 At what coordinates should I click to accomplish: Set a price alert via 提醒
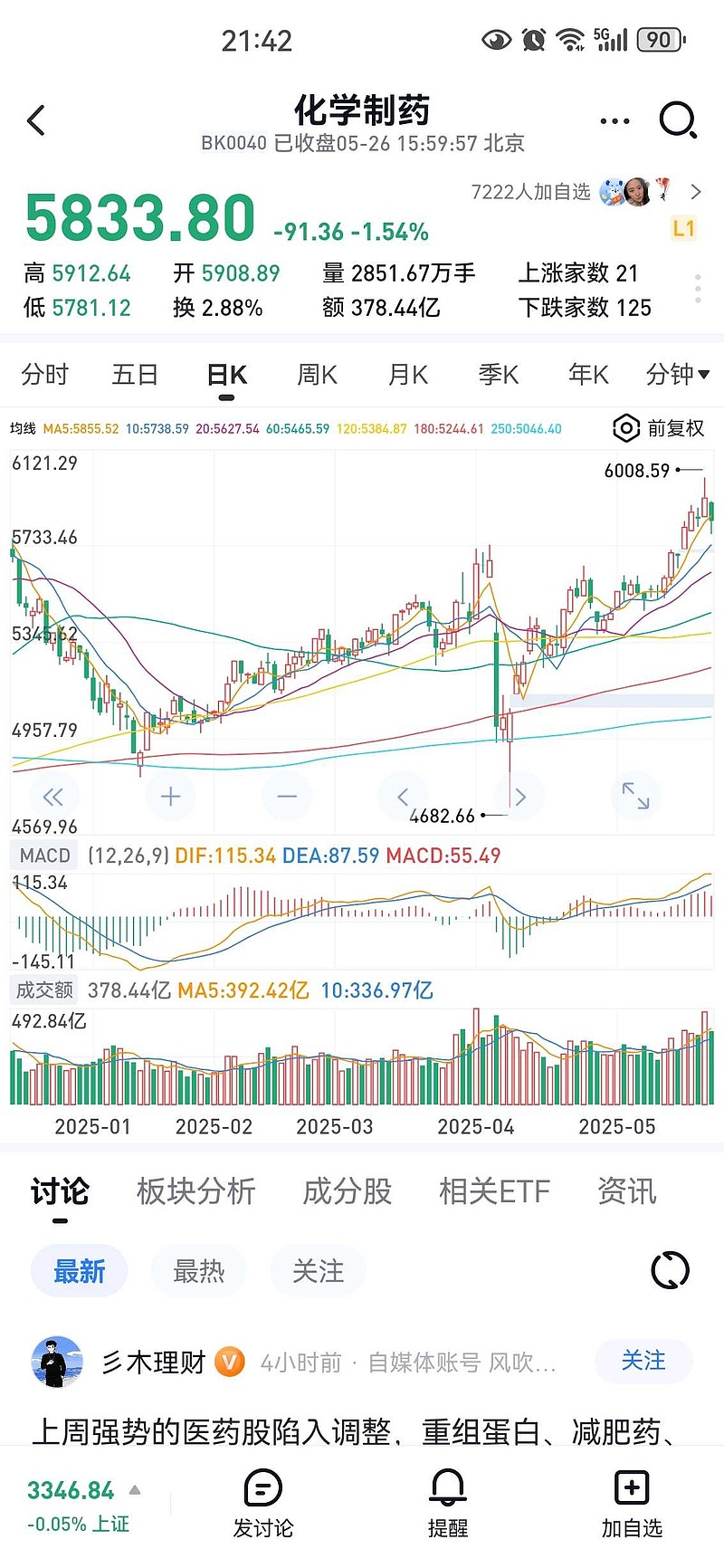(448, 1504)
